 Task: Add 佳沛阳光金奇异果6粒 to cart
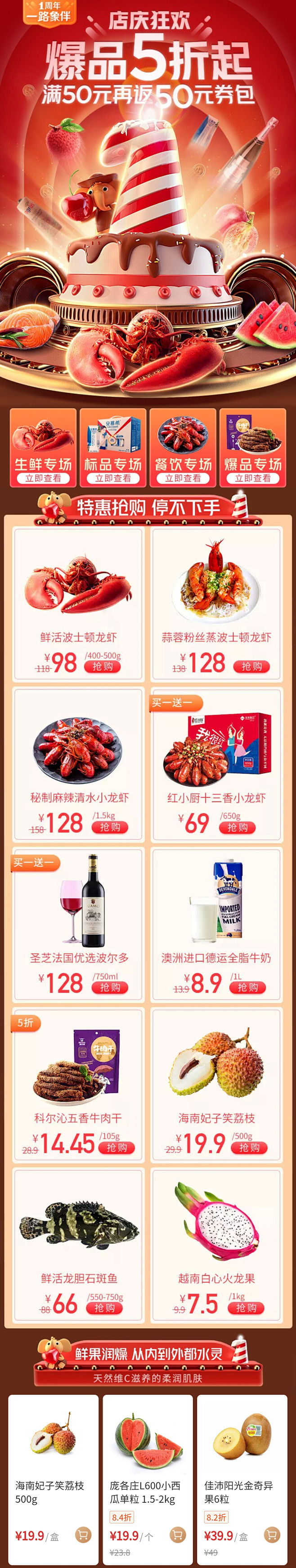pyautogui.click(x=272, y=1535)
